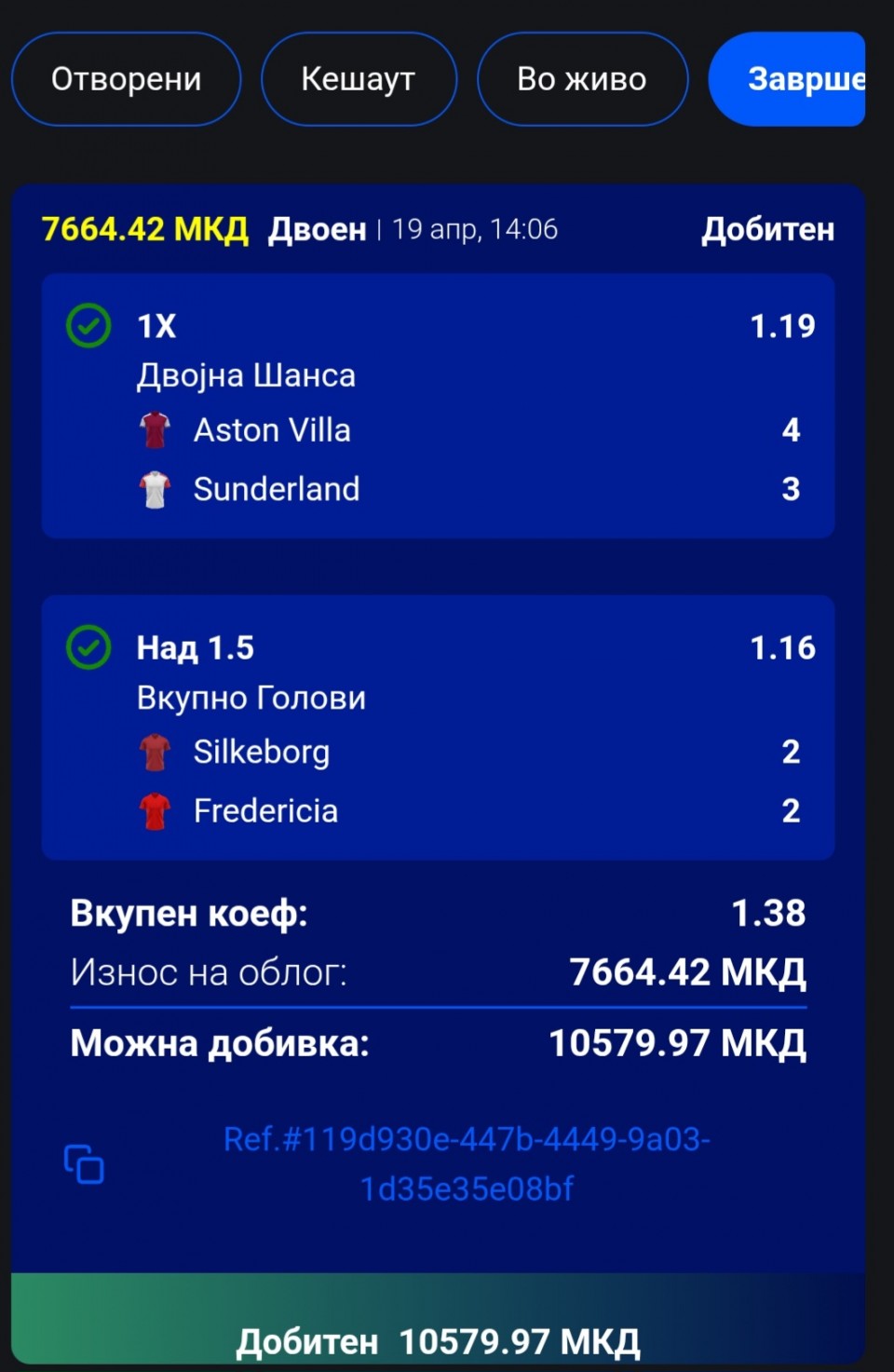This screenshot has width=894, height=1372.
Task: Open the Silkeborg vs Fredericia selection
Action: point(438,727)
